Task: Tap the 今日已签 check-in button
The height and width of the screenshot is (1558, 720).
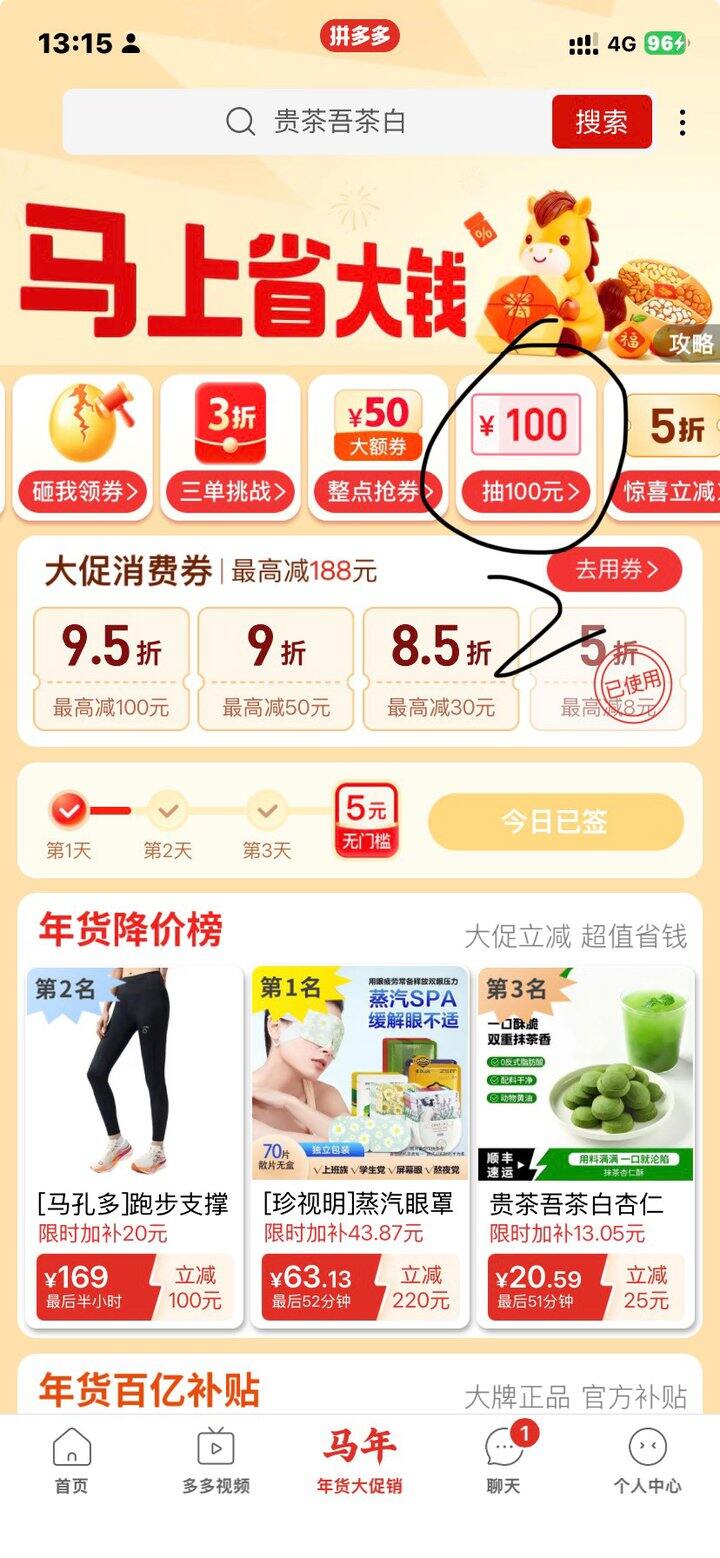Action: point(555,822)
